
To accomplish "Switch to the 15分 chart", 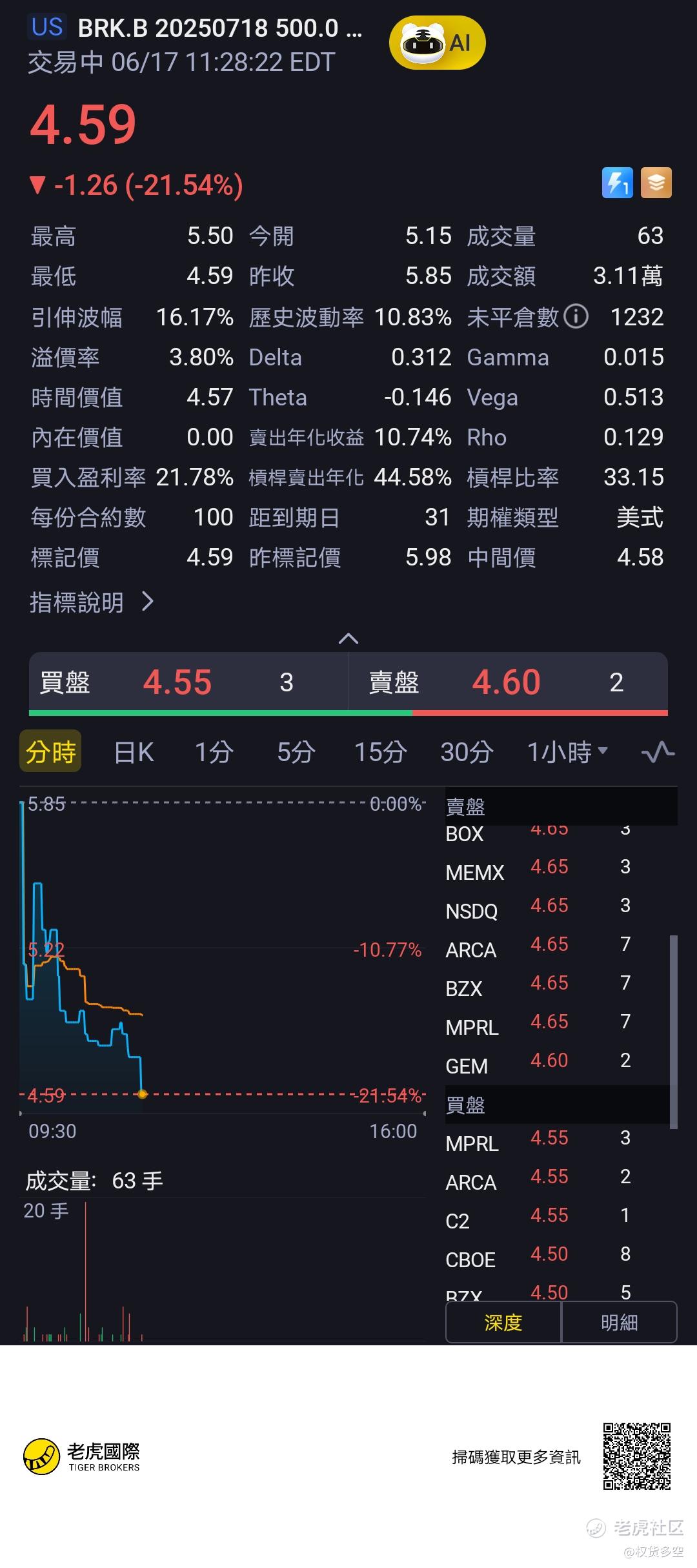I will click(x=380, y=752).
